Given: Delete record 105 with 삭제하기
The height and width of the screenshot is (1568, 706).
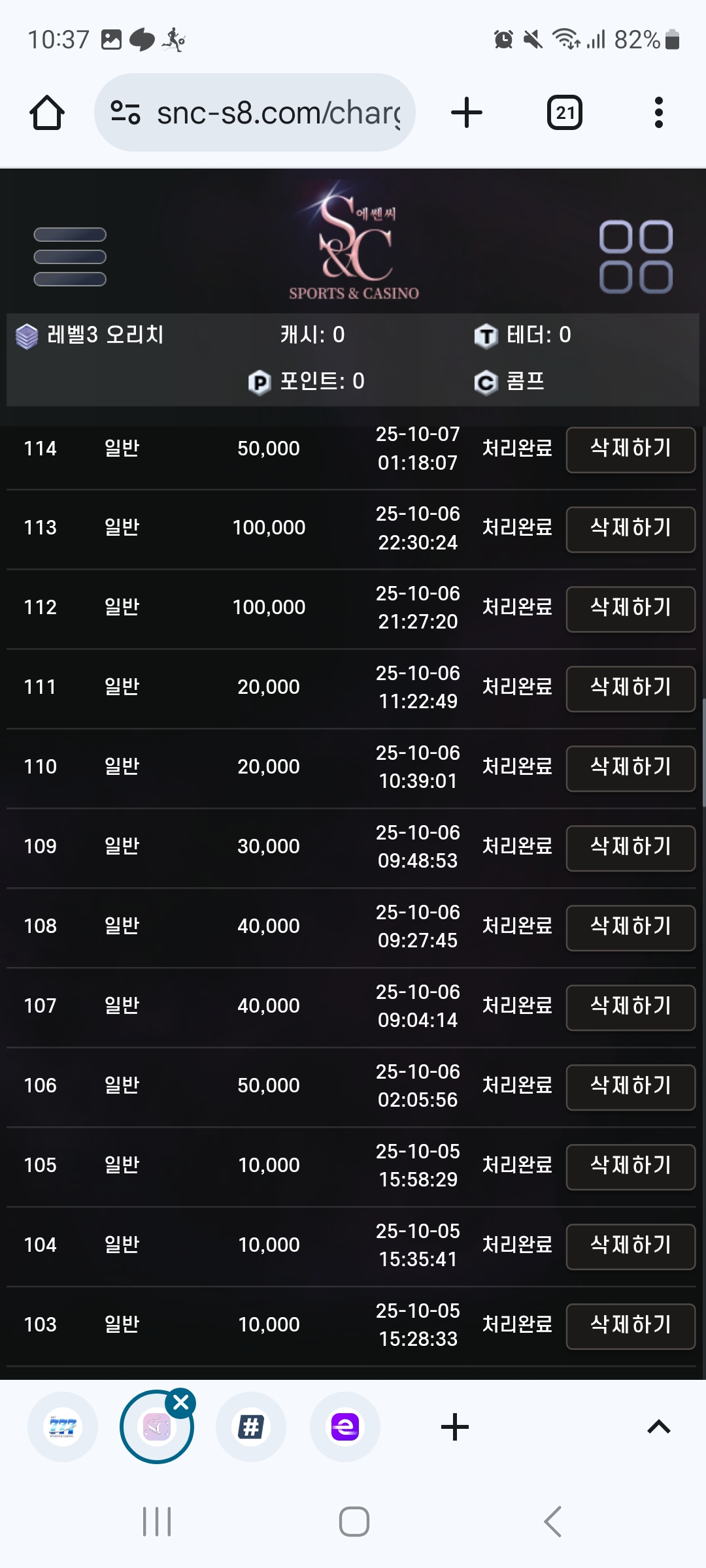Looking at the screenshot, I should point(630,1166).
